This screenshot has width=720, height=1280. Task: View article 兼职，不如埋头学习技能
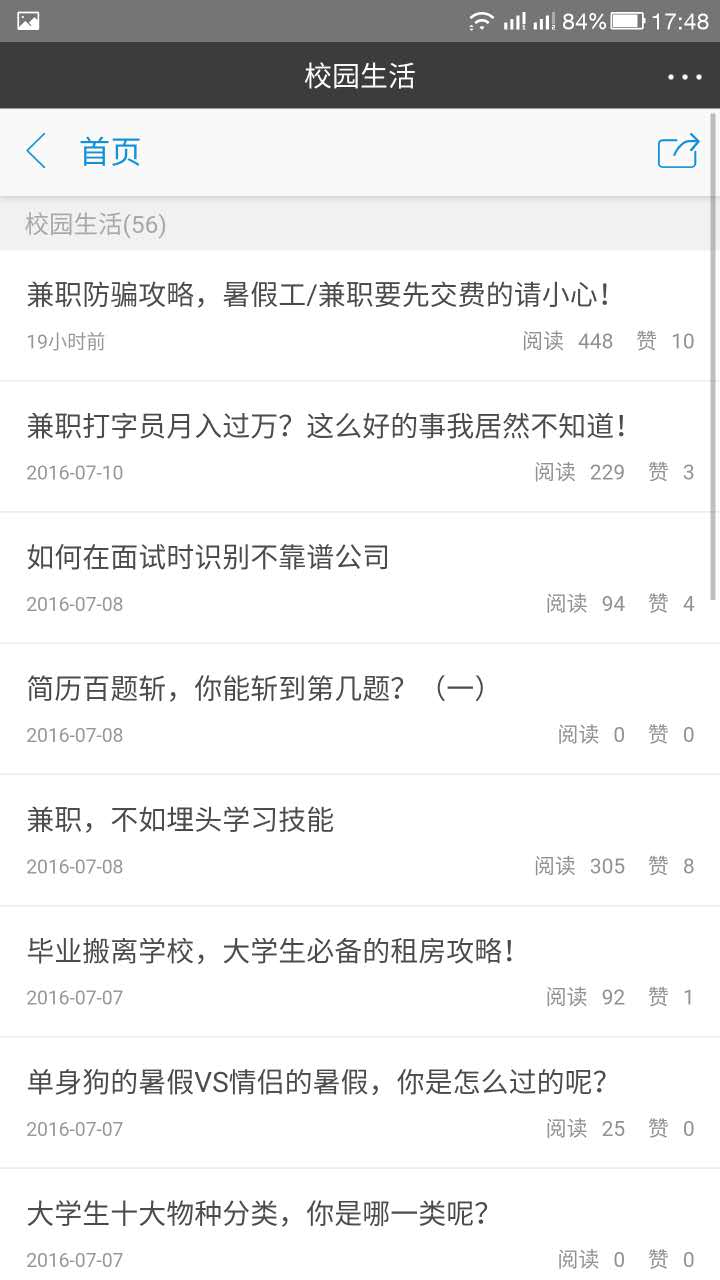[181, 821]
